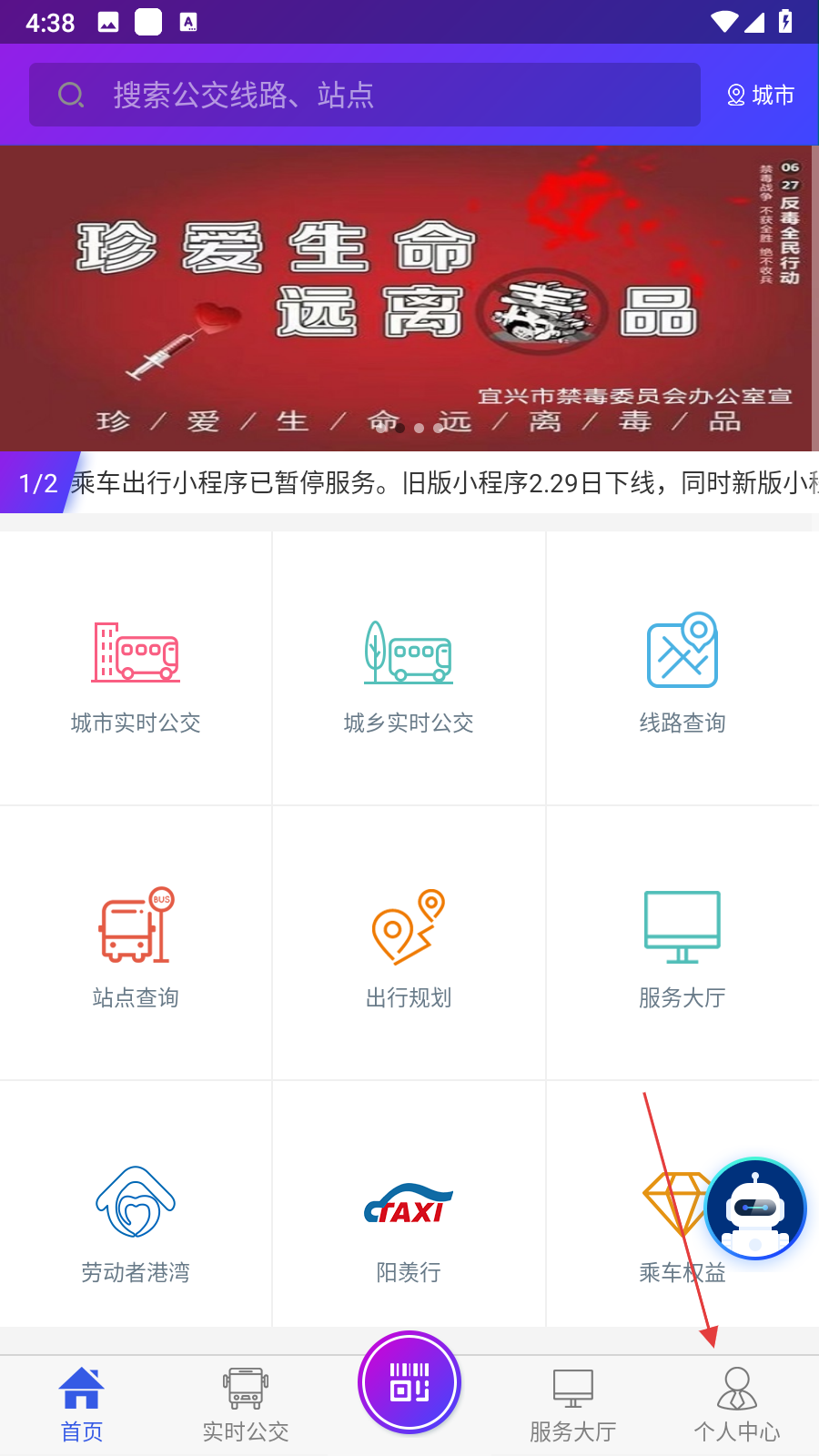819x1456 pixels.
Task: Open the 个人中心 tab
Action: tap(737, 1404)
